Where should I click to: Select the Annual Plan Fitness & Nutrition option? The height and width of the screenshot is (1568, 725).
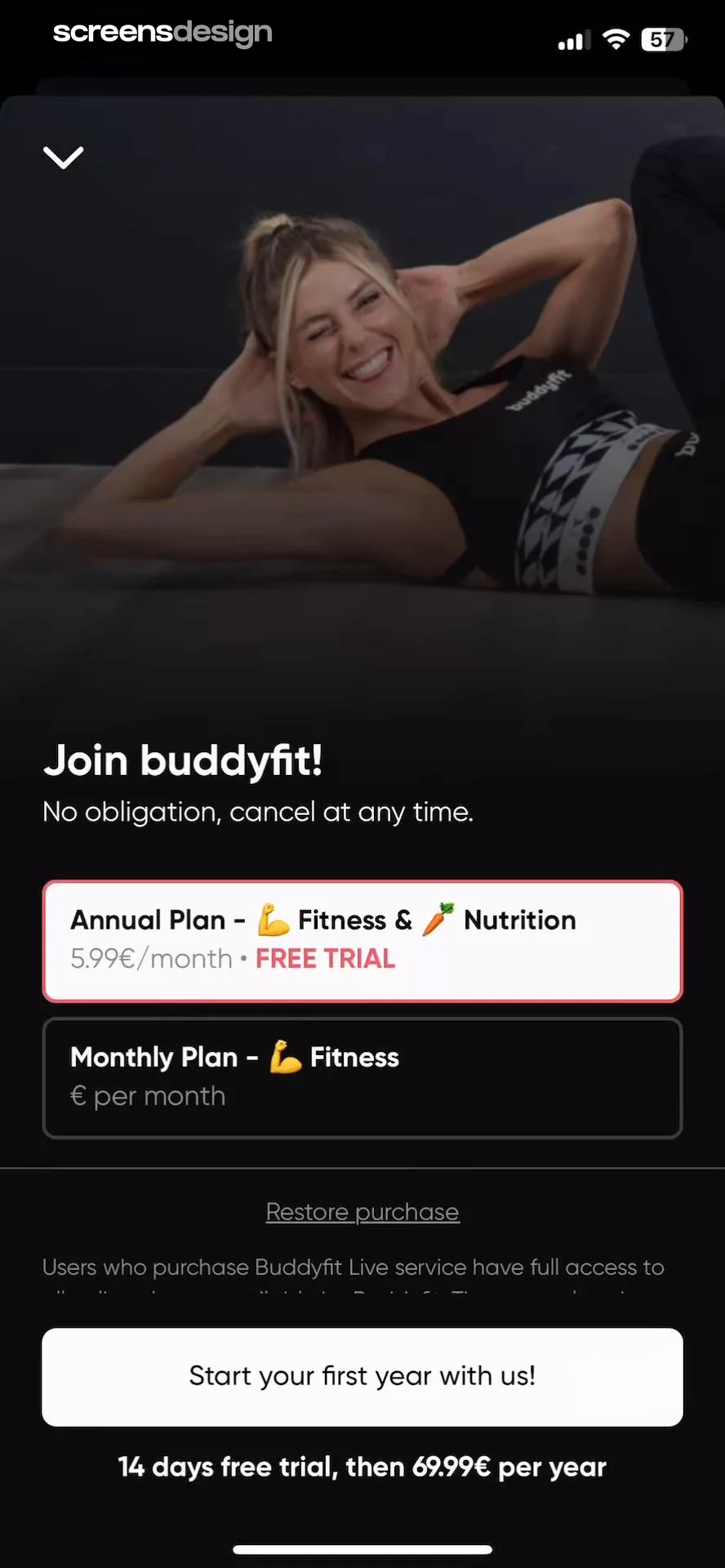coord(362,941)
